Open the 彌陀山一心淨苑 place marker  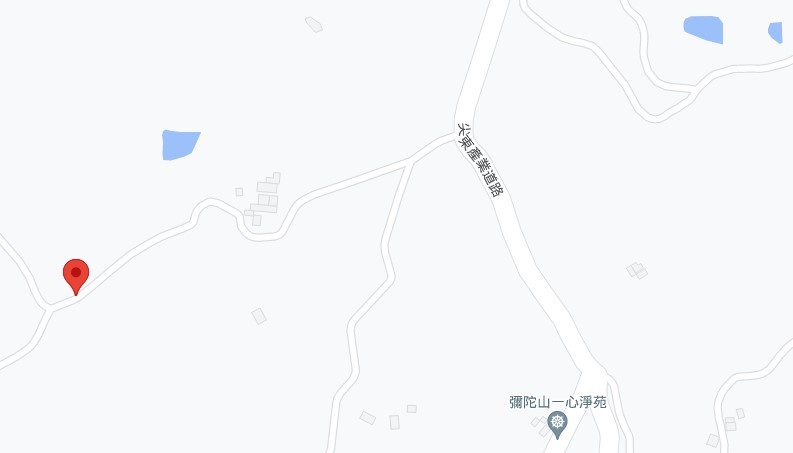tap(559, 427)
